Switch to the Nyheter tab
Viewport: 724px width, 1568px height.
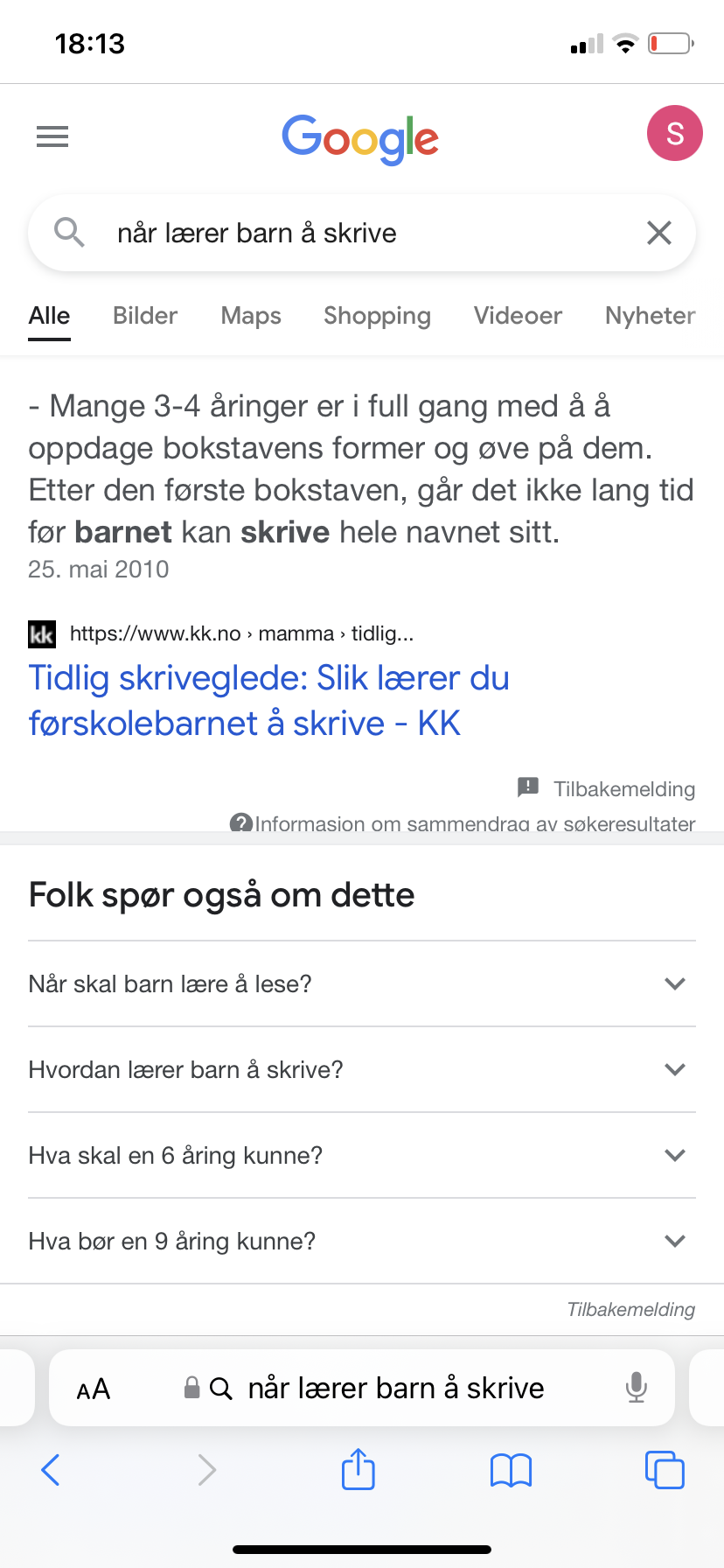pyautogui.click(x=650, y=315)
